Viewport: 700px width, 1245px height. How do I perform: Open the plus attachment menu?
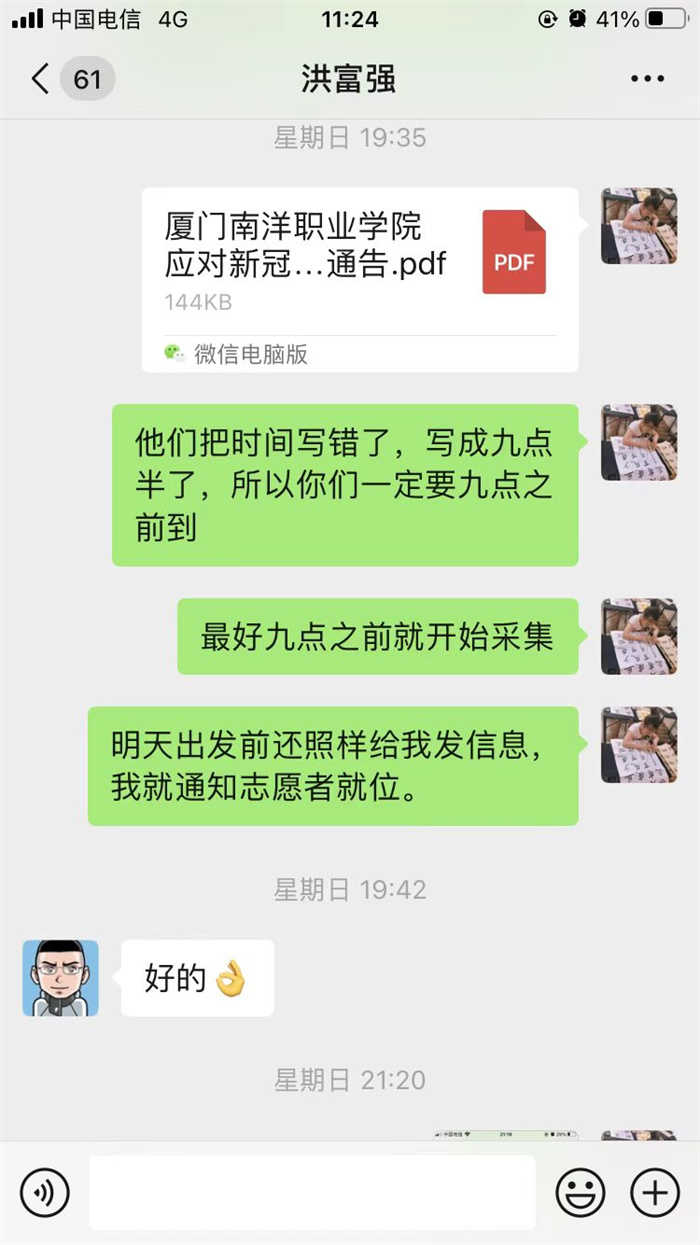click(x=655, y=1192)
